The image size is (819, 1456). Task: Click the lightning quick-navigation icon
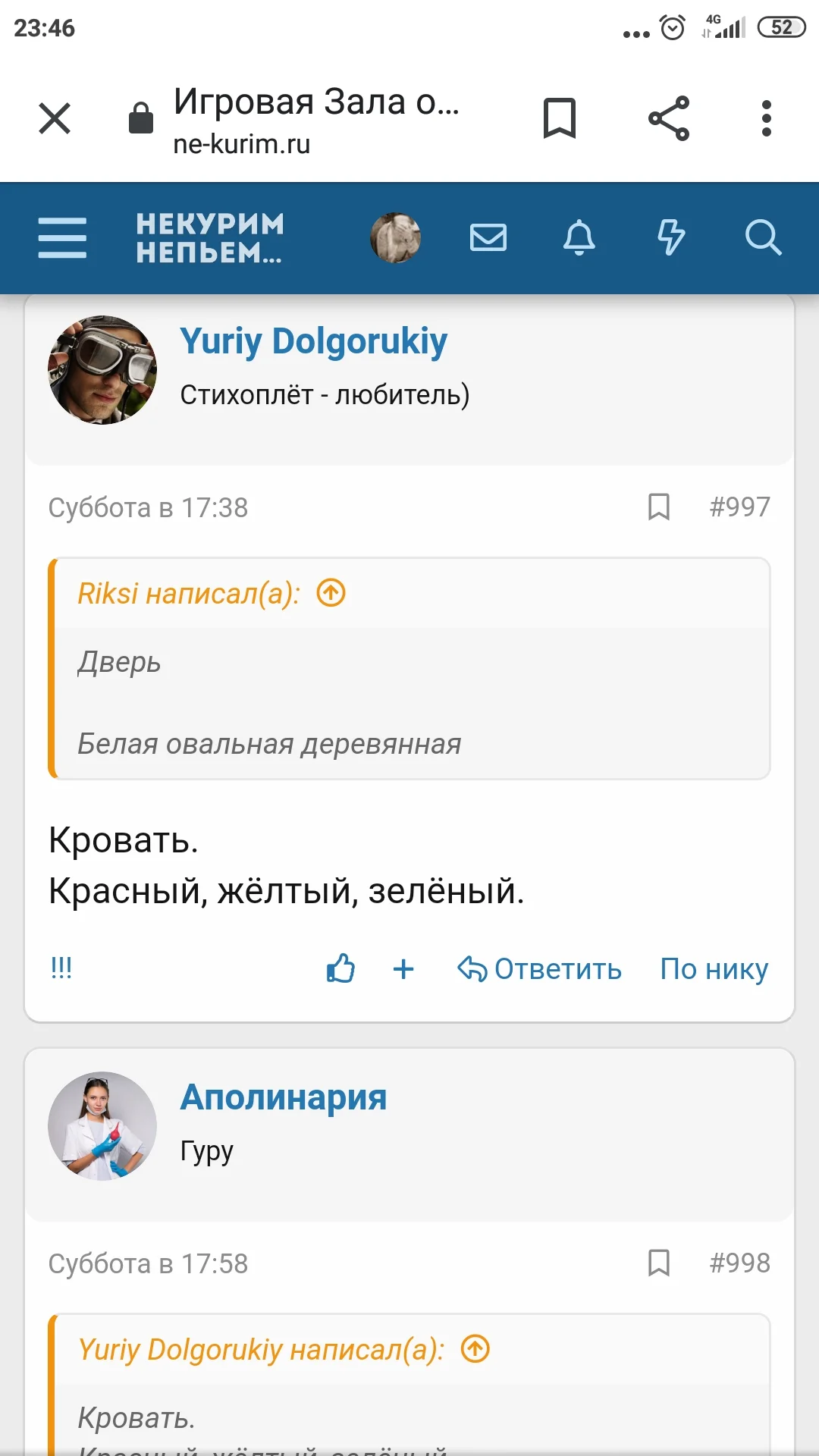coord(670,238)
